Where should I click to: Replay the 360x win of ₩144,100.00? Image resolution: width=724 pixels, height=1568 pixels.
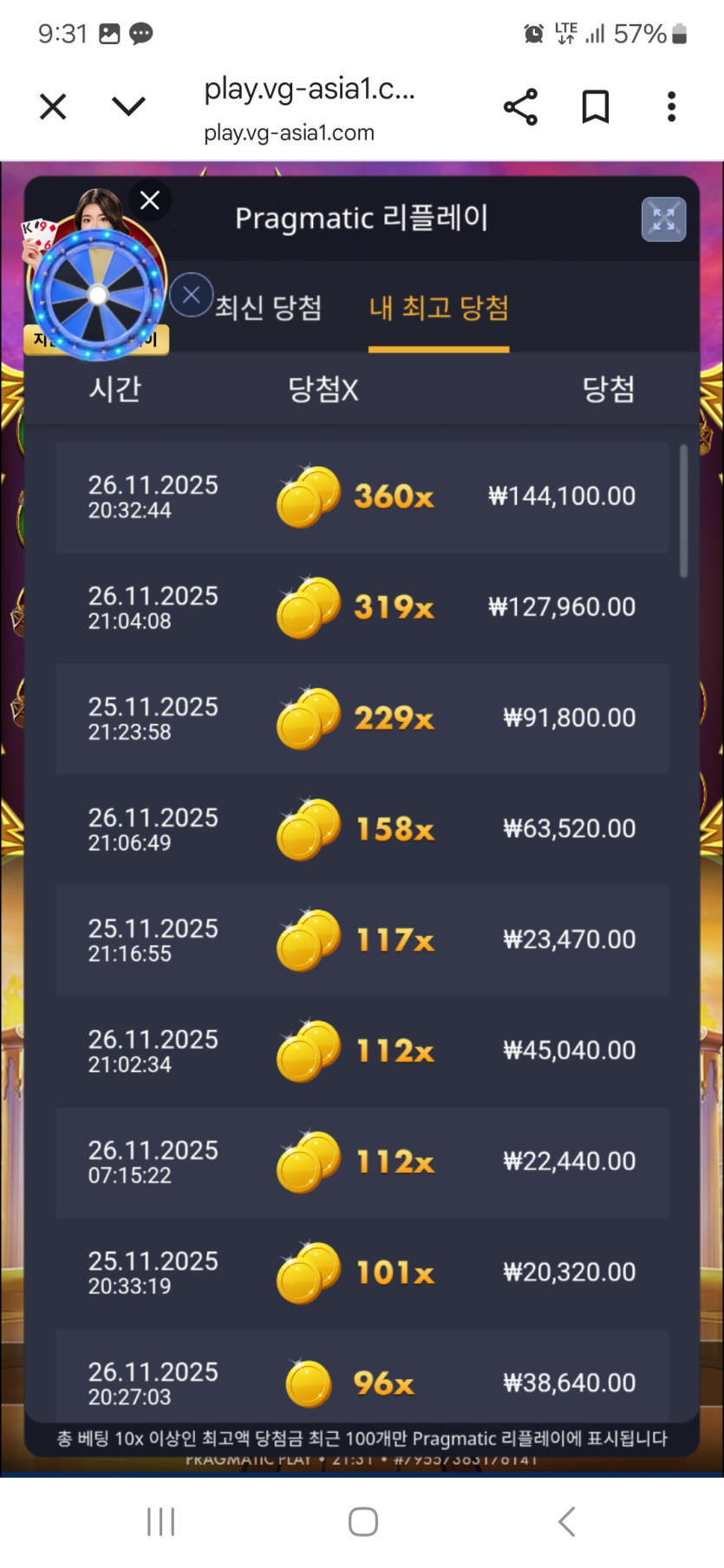[362, 497]
